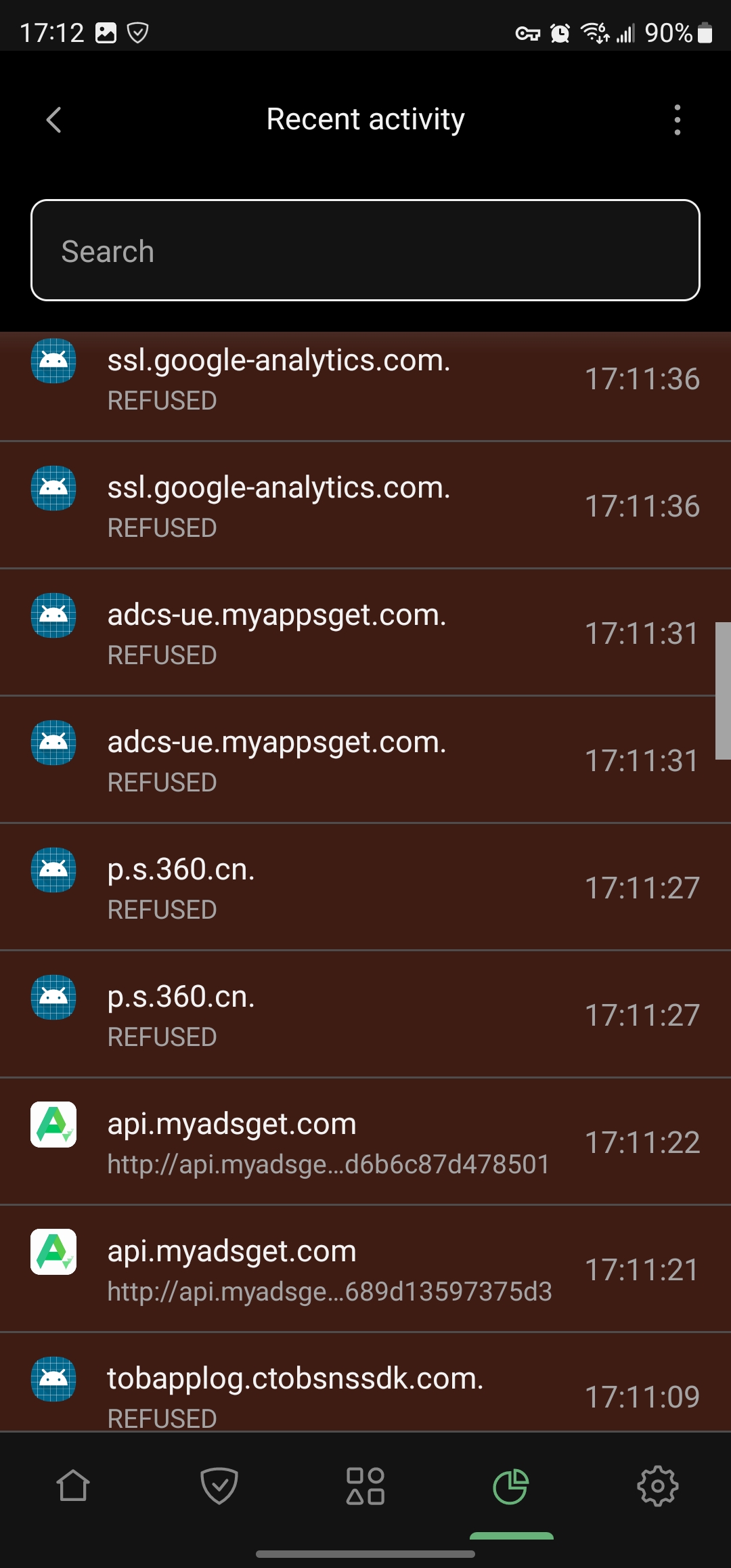
Task: Tap the Search input field
Action: 365,251
